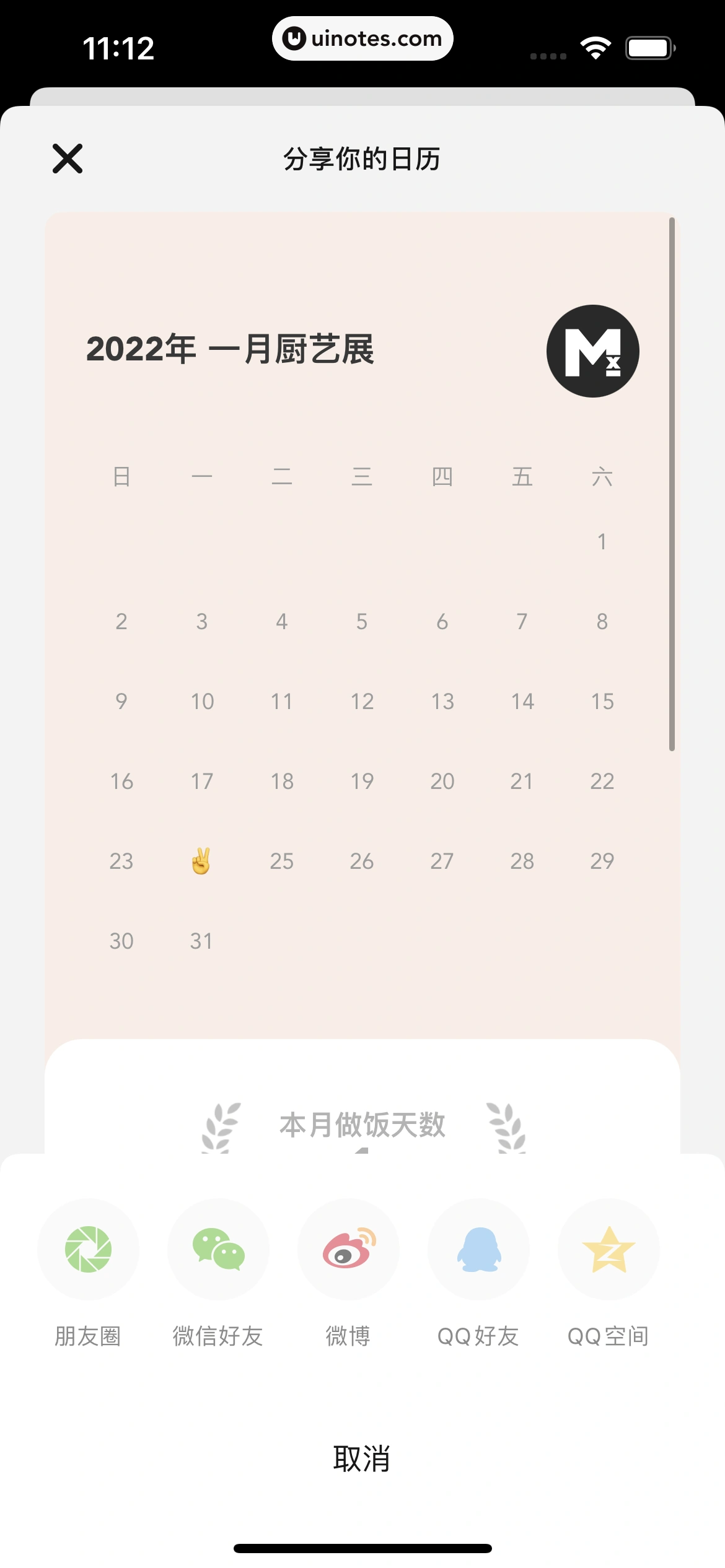This screenshot has width=725, height=1568.
Task: Select January 1 on the calendar
Action: point(602,542)
